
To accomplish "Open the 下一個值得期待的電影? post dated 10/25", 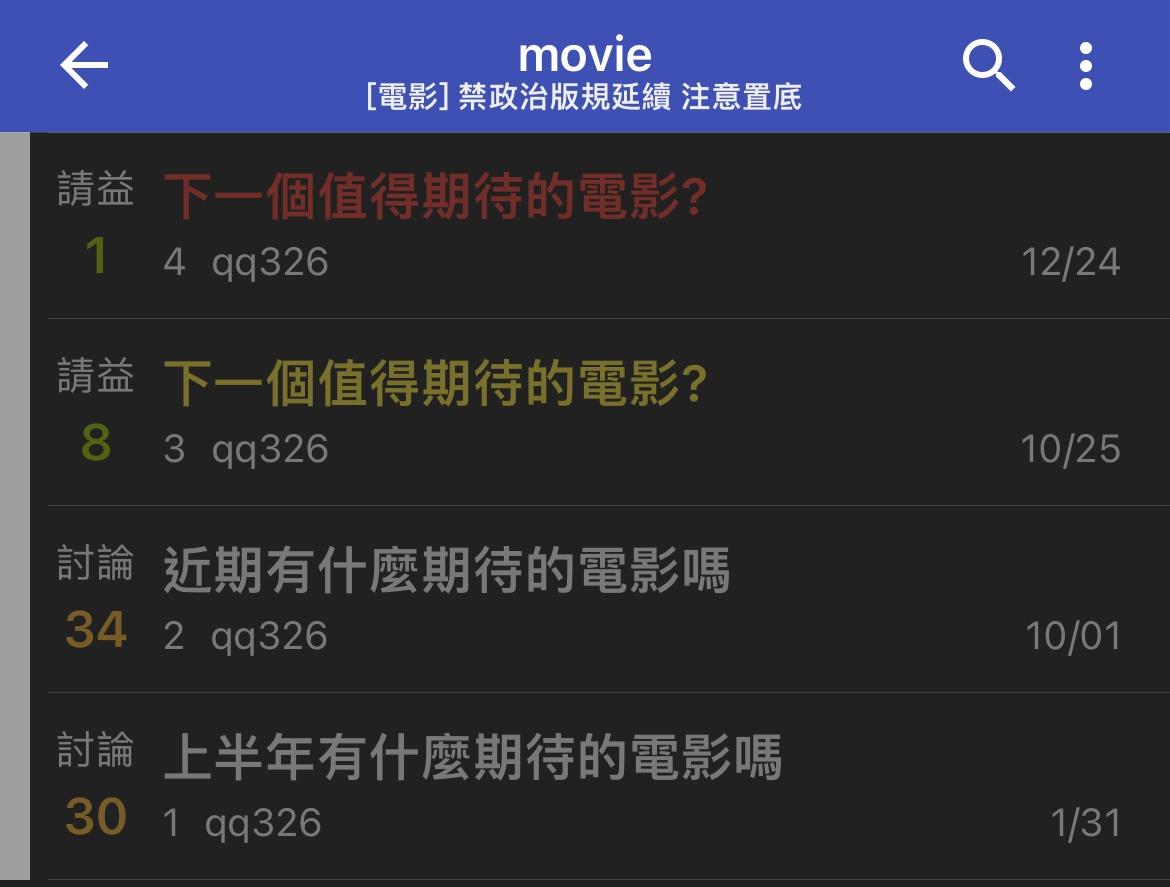I will point(436,383).
